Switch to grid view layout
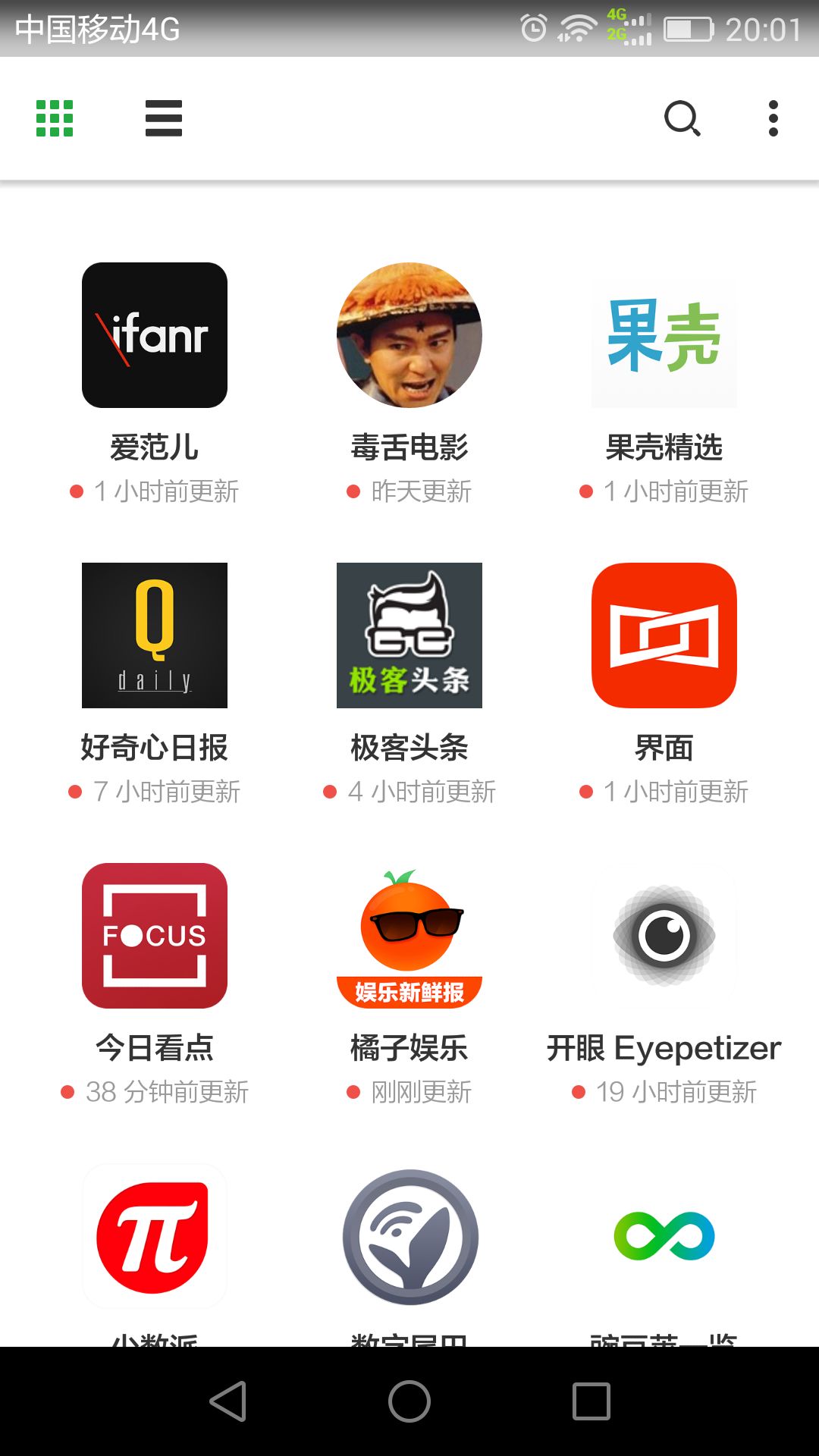This screenshot has width=819, height=1456. [53, 118]
